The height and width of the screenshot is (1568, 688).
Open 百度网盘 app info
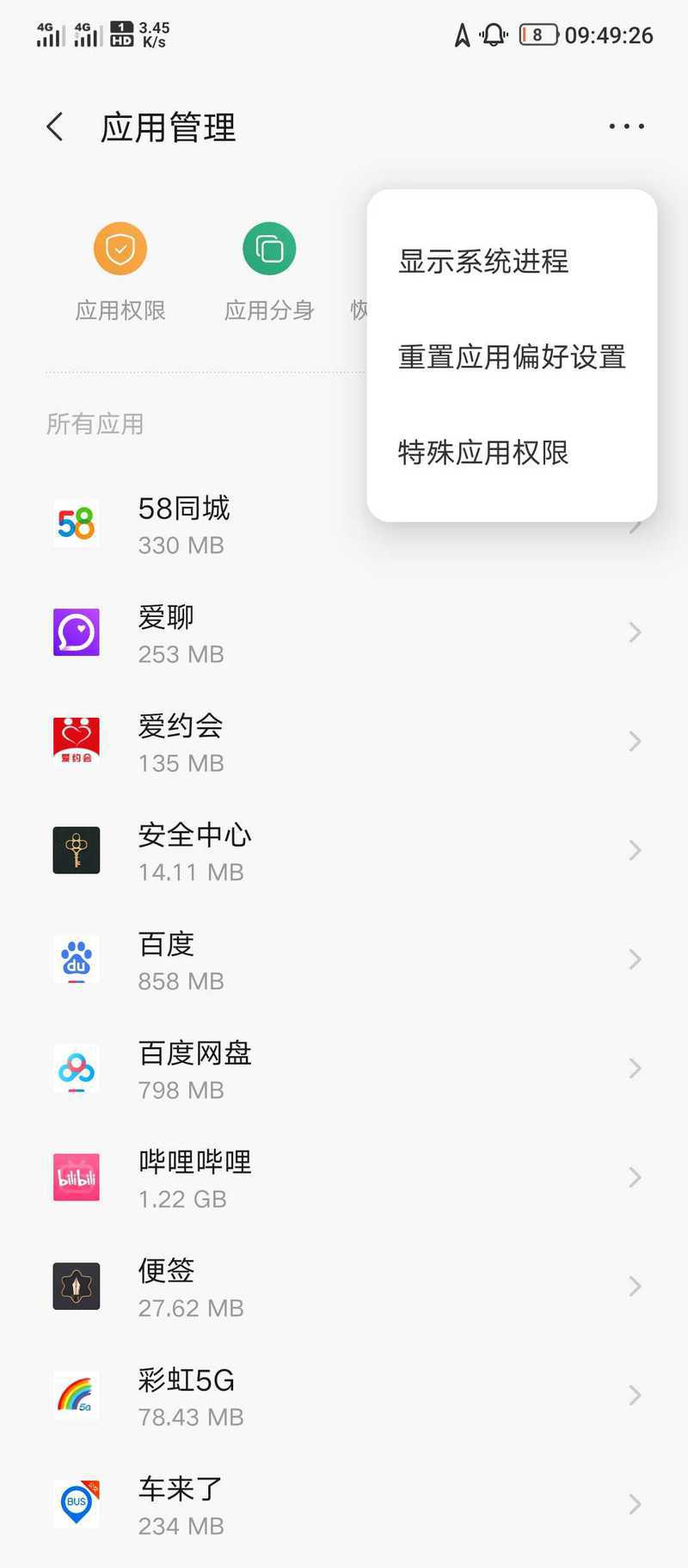(344, 1068)
